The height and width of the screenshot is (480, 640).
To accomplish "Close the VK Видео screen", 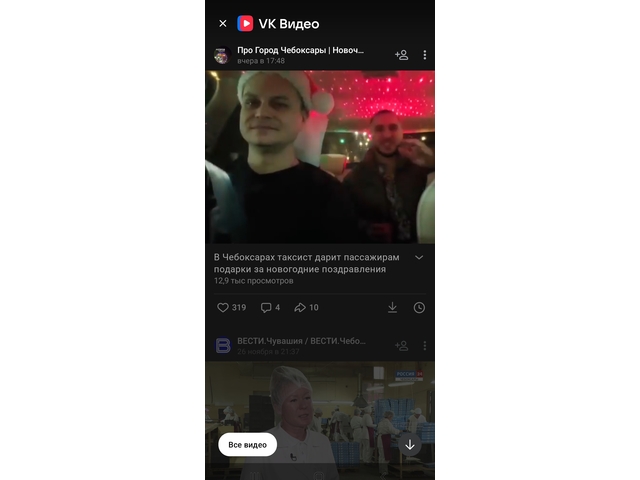I will (x=222, y=23).
